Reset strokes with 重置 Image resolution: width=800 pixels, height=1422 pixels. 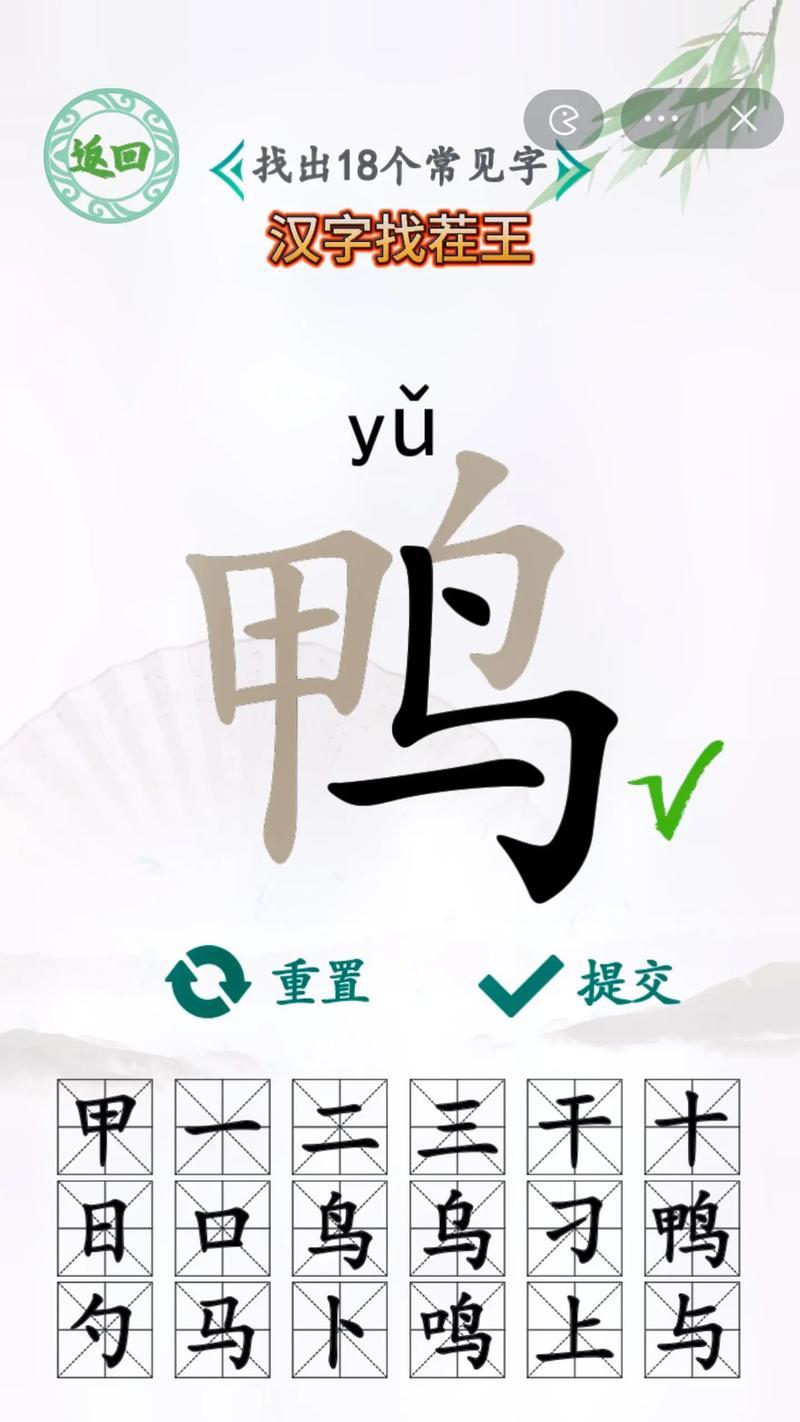tap(267, 982)
